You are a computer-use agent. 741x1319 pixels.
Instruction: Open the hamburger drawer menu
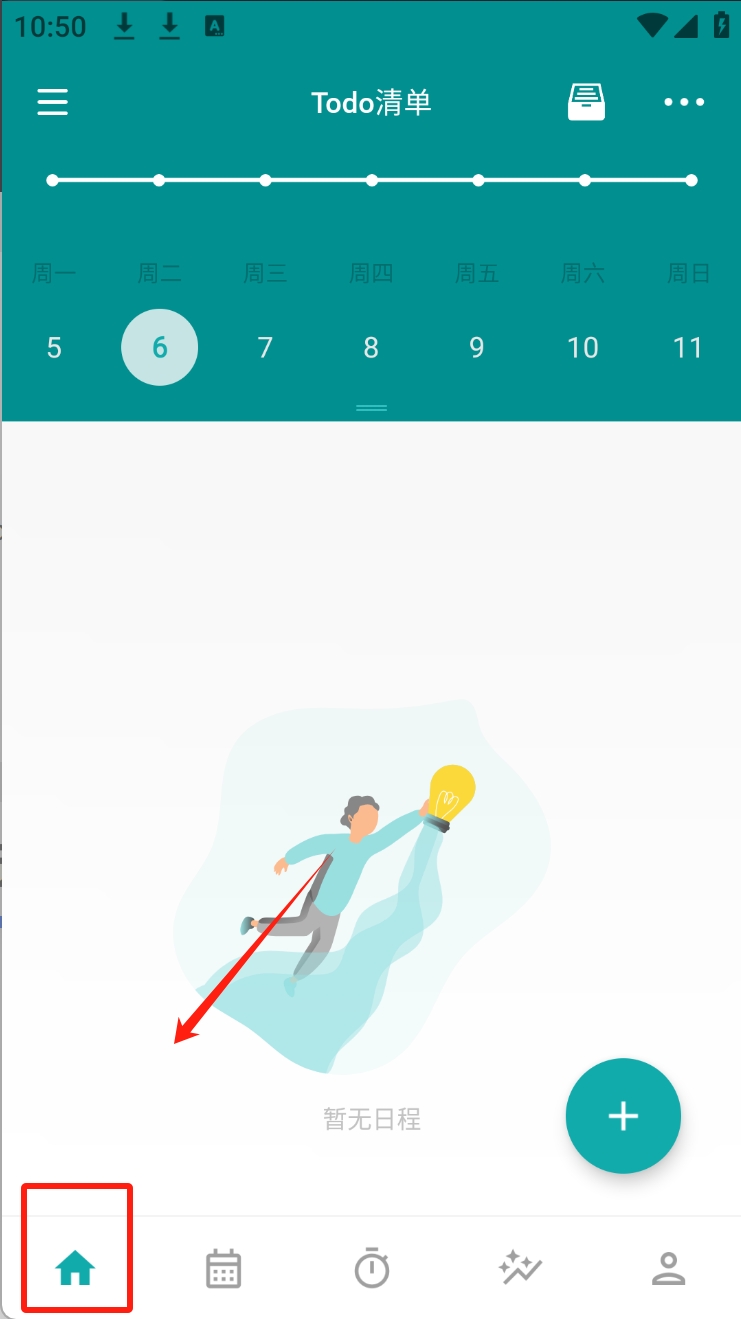tap(53, 102)
